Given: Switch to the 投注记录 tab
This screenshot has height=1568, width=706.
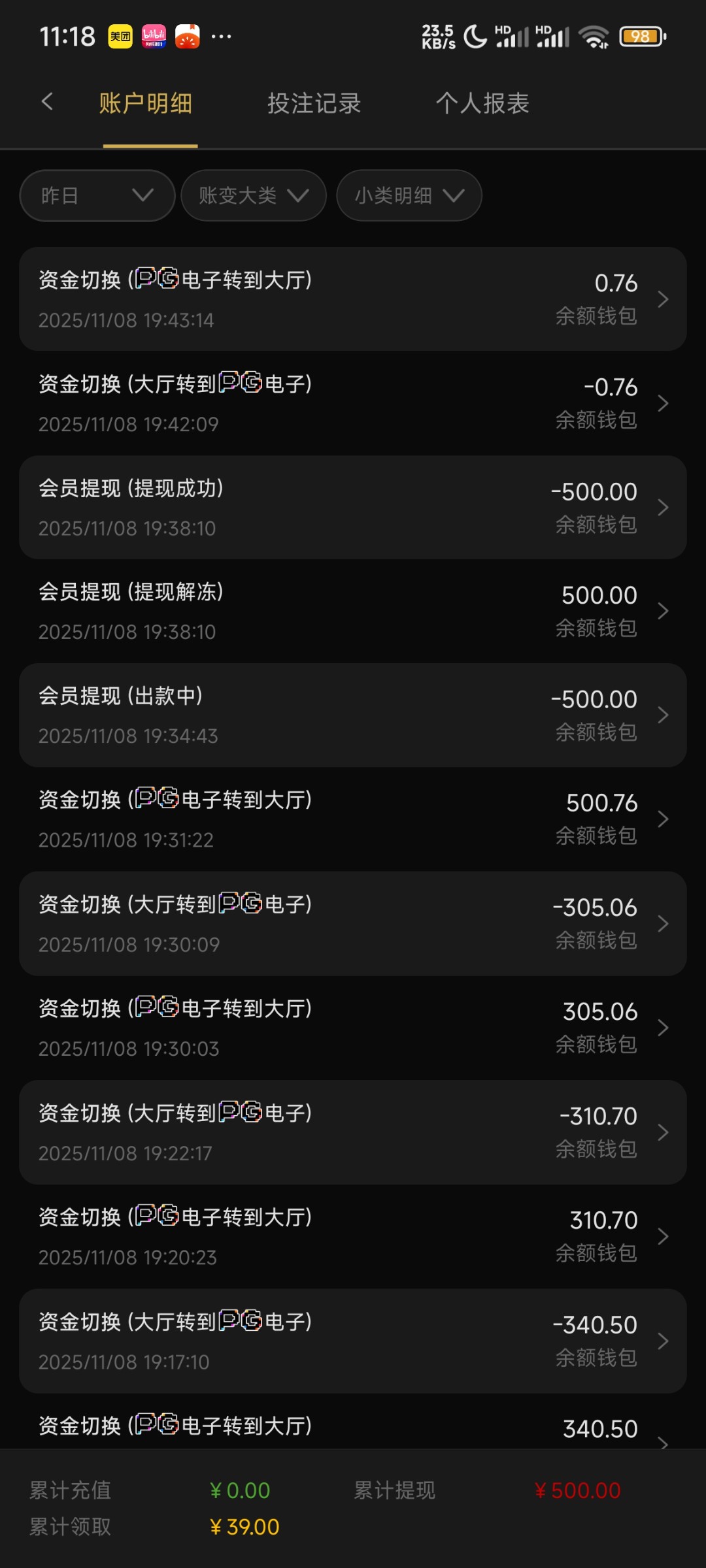Looking at the screenshot, I should (x=314, y=103).
